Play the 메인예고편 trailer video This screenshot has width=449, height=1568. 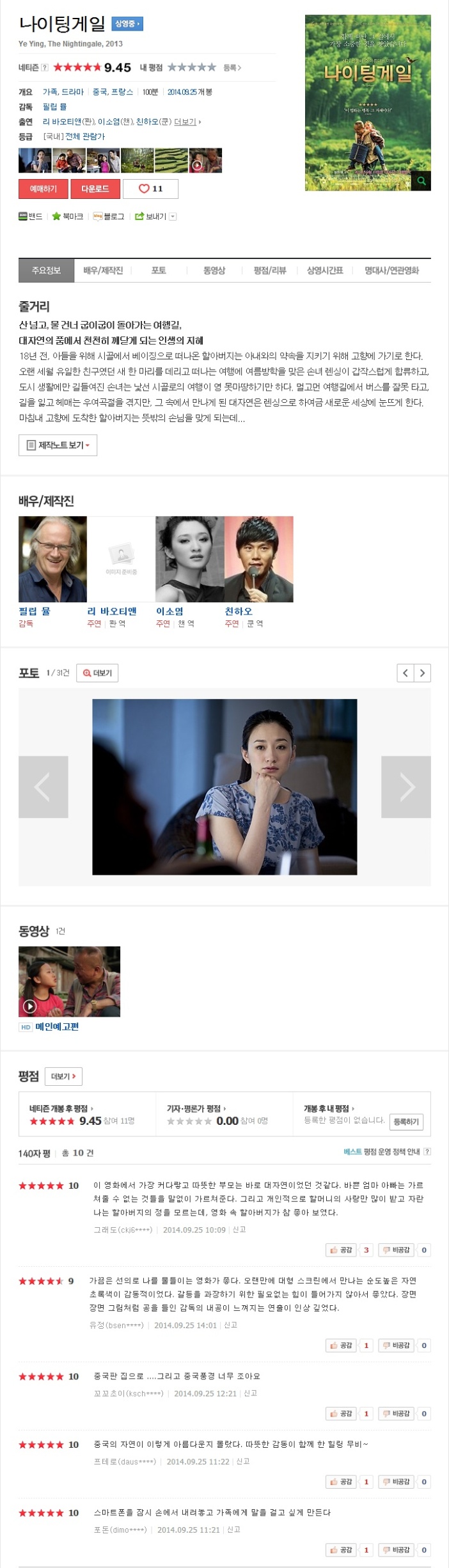[69, 982]
